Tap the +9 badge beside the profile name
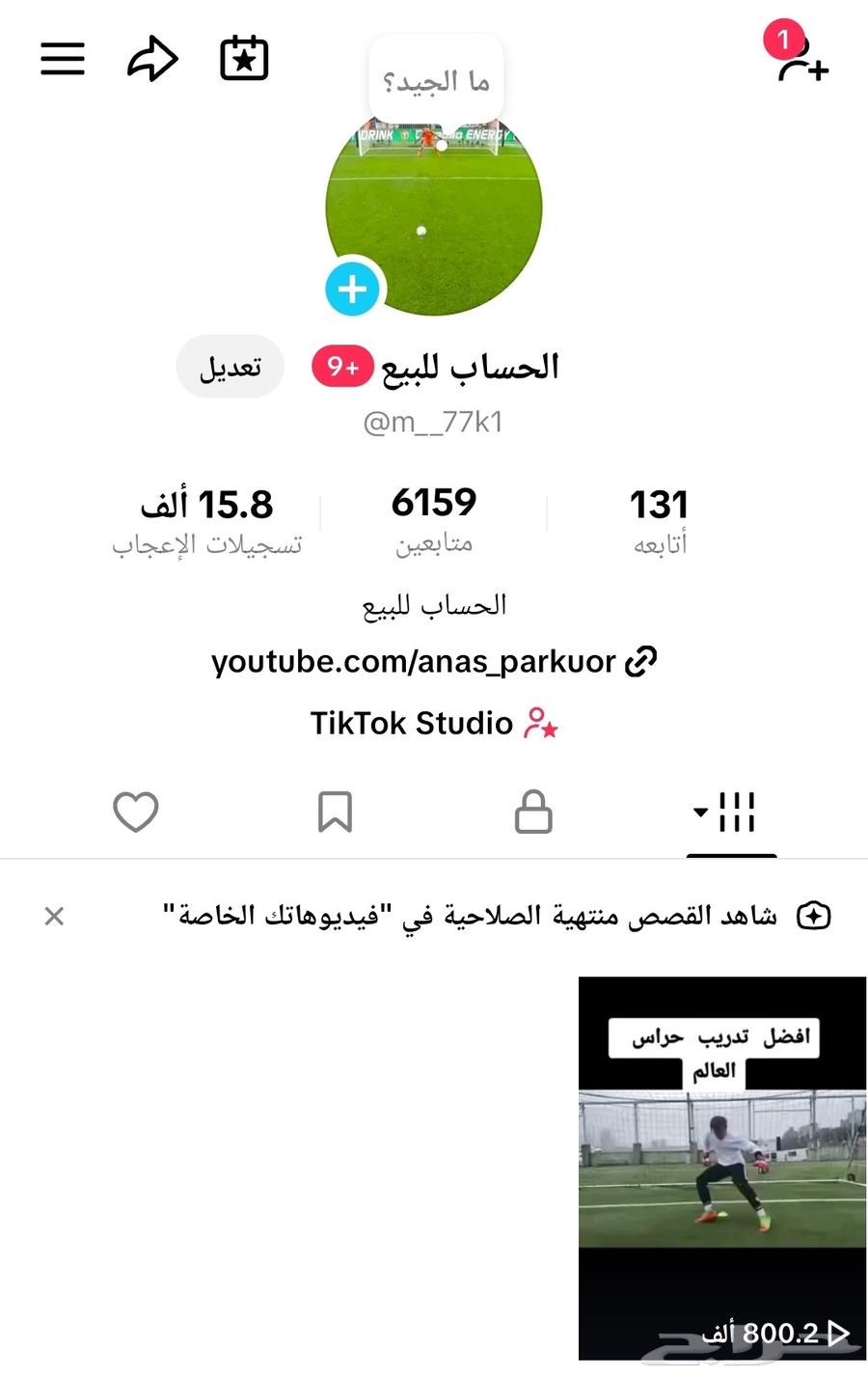Viewport: 868px width, 1378px height. click(x=342, y=366)
